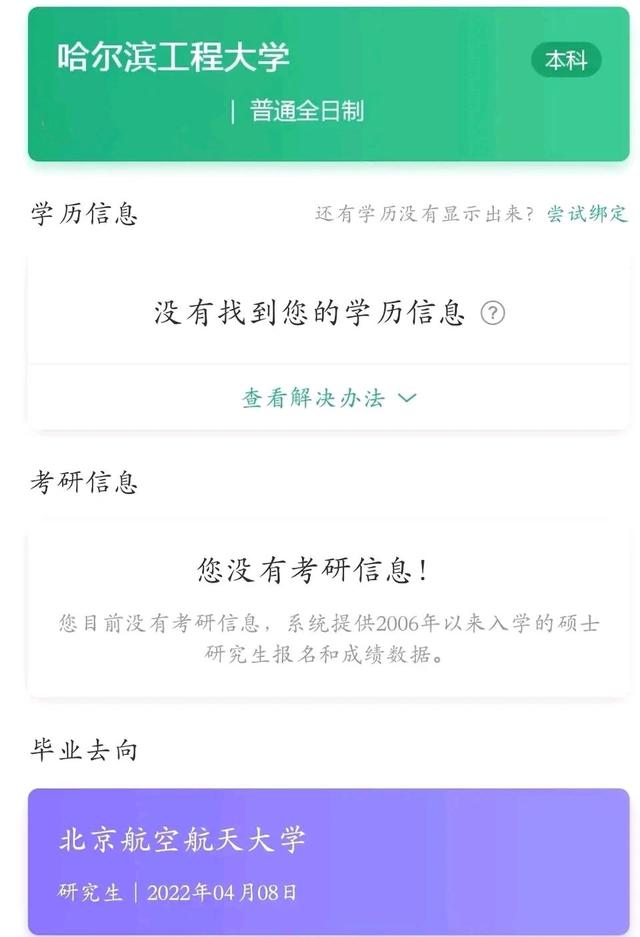The height and width of the screenshot is (937, 640).
Task: Open the 哈尔滨工程大学 enrollment card
Action: (328, 84)
